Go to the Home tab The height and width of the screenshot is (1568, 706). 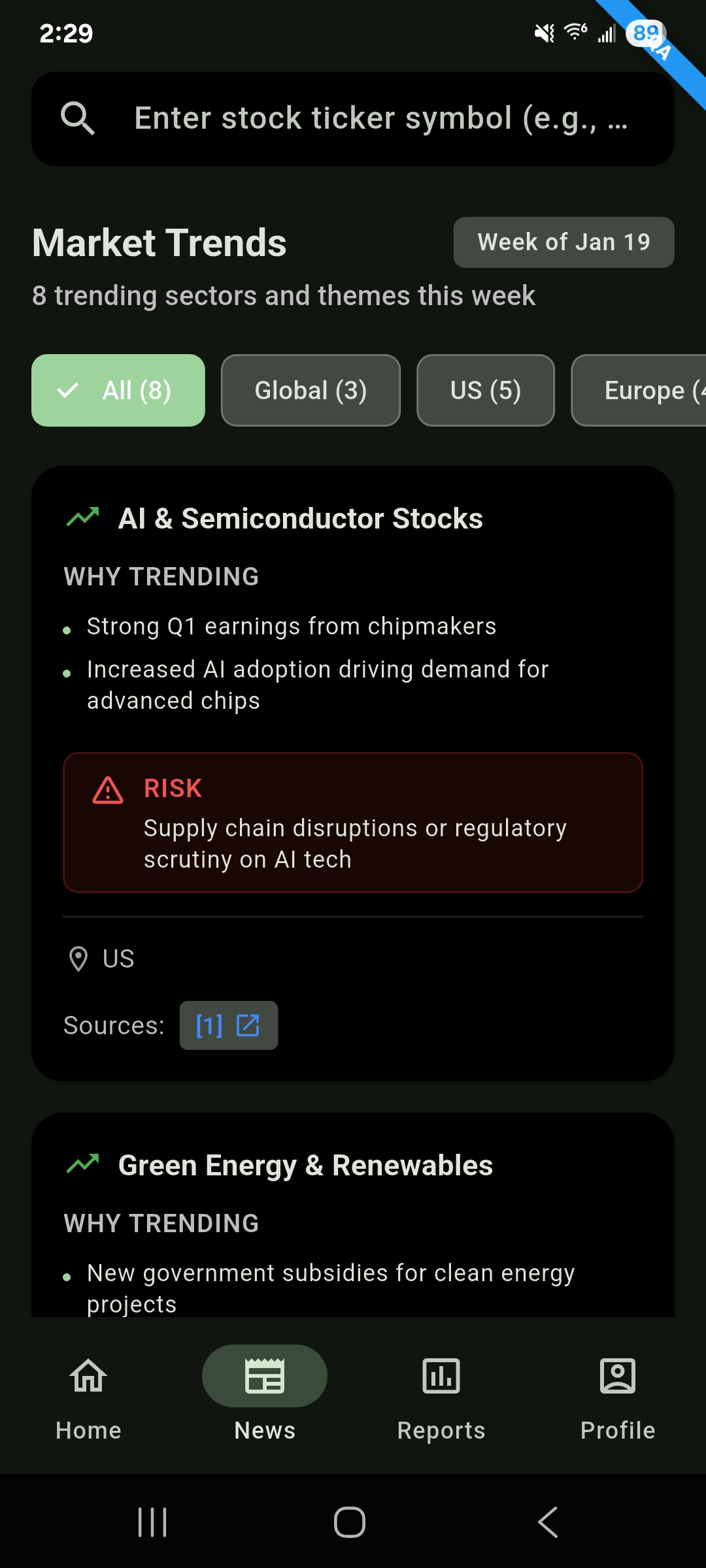click(88, 1393)
